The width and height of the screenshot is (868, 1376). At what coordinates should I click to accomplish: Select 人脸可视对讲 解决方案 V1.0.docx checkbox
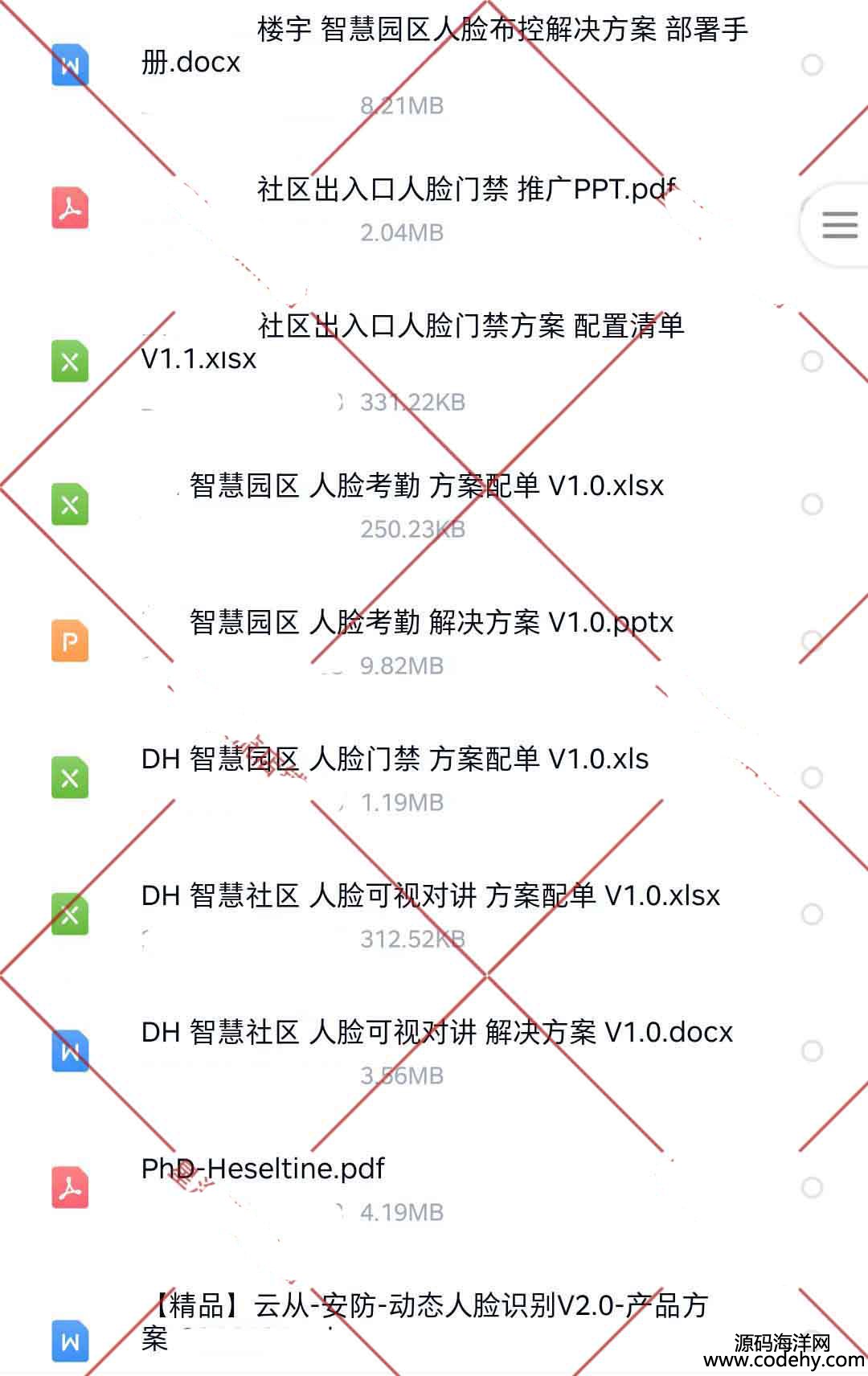coord(813,1051)
